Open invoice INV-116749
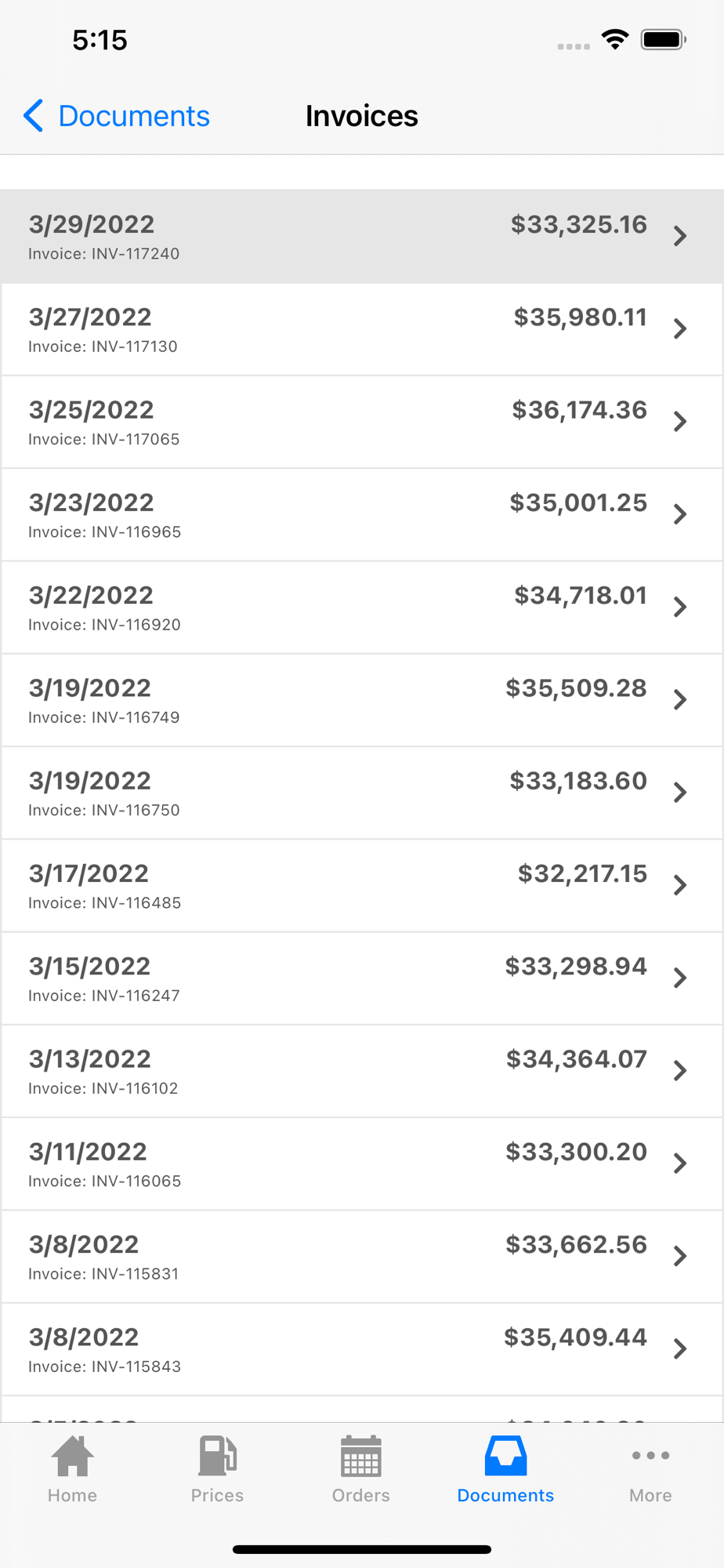Screen dimensions: 724x1568 click(362, 700)
